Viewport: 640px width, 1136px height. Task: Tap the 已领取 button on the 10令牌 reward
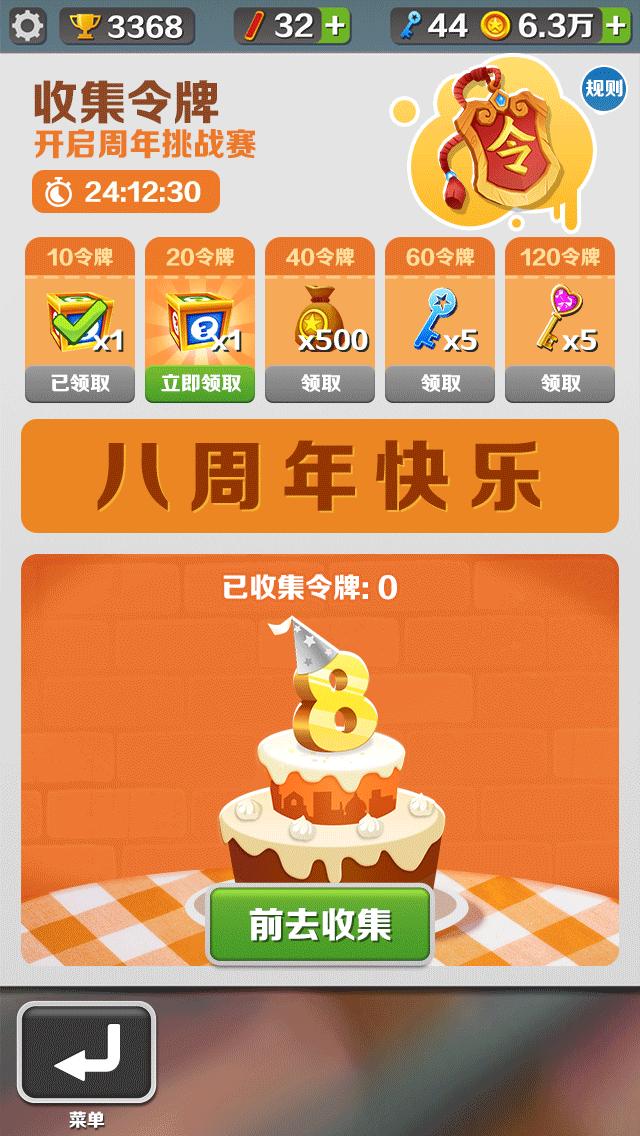click(x=80, y=383)
